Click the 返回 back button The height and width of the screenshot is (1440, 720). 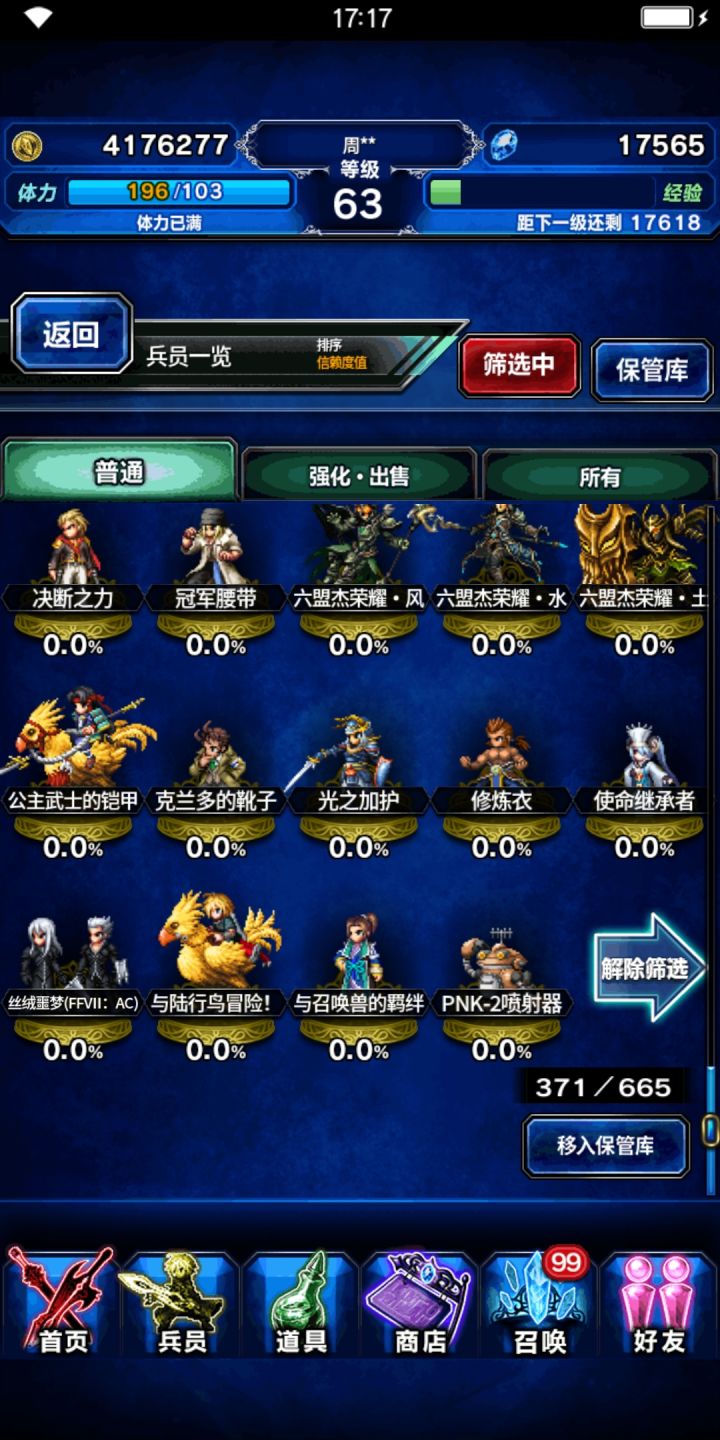point(70,333)
